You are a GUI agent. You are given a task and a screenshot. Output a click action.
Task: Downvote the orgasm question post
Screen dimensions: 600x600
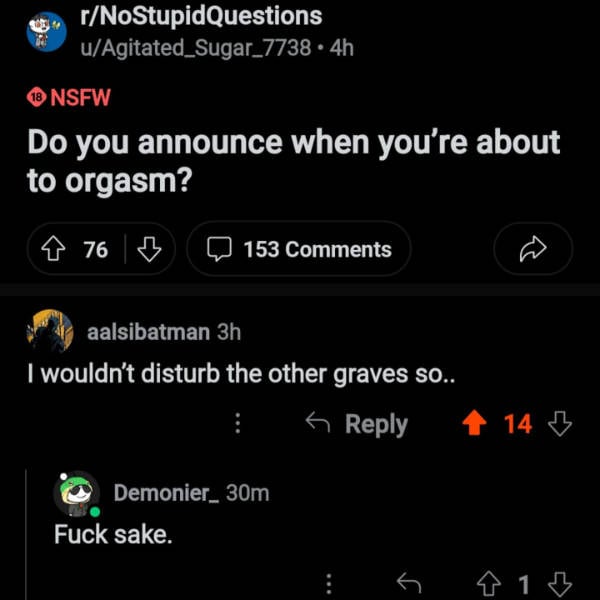pos(149,249)
